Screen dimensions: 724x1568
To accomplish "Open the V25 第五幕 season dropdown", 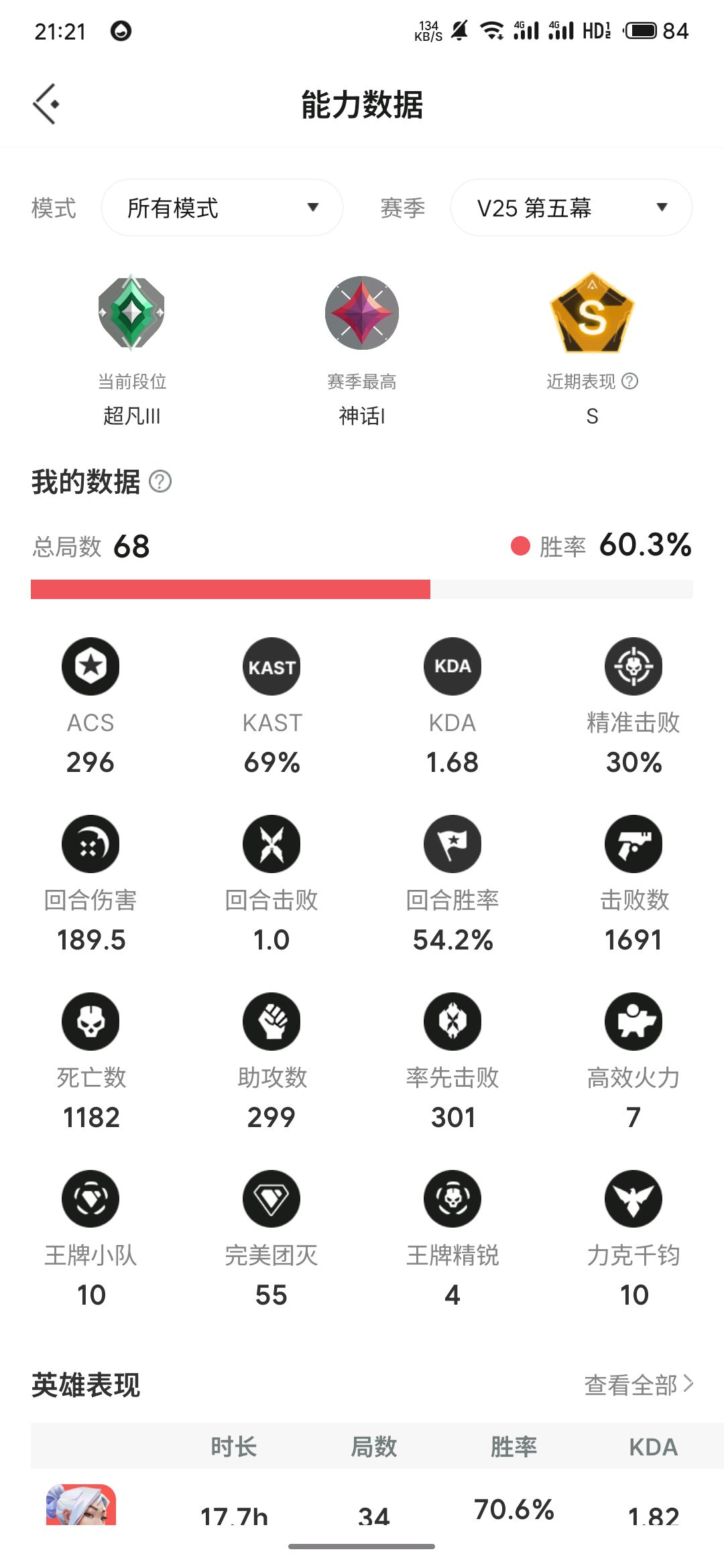I will 571,208.
